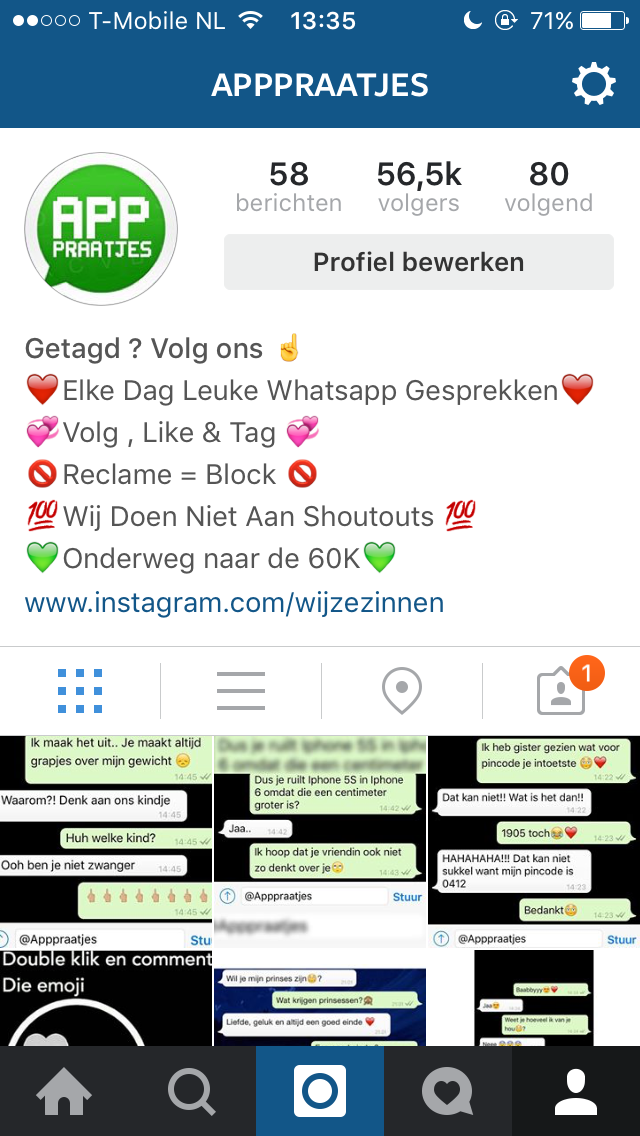Open the post about the pincode 0412
Viewport: 640px width, 1136px height.
[x=534, y=842]
